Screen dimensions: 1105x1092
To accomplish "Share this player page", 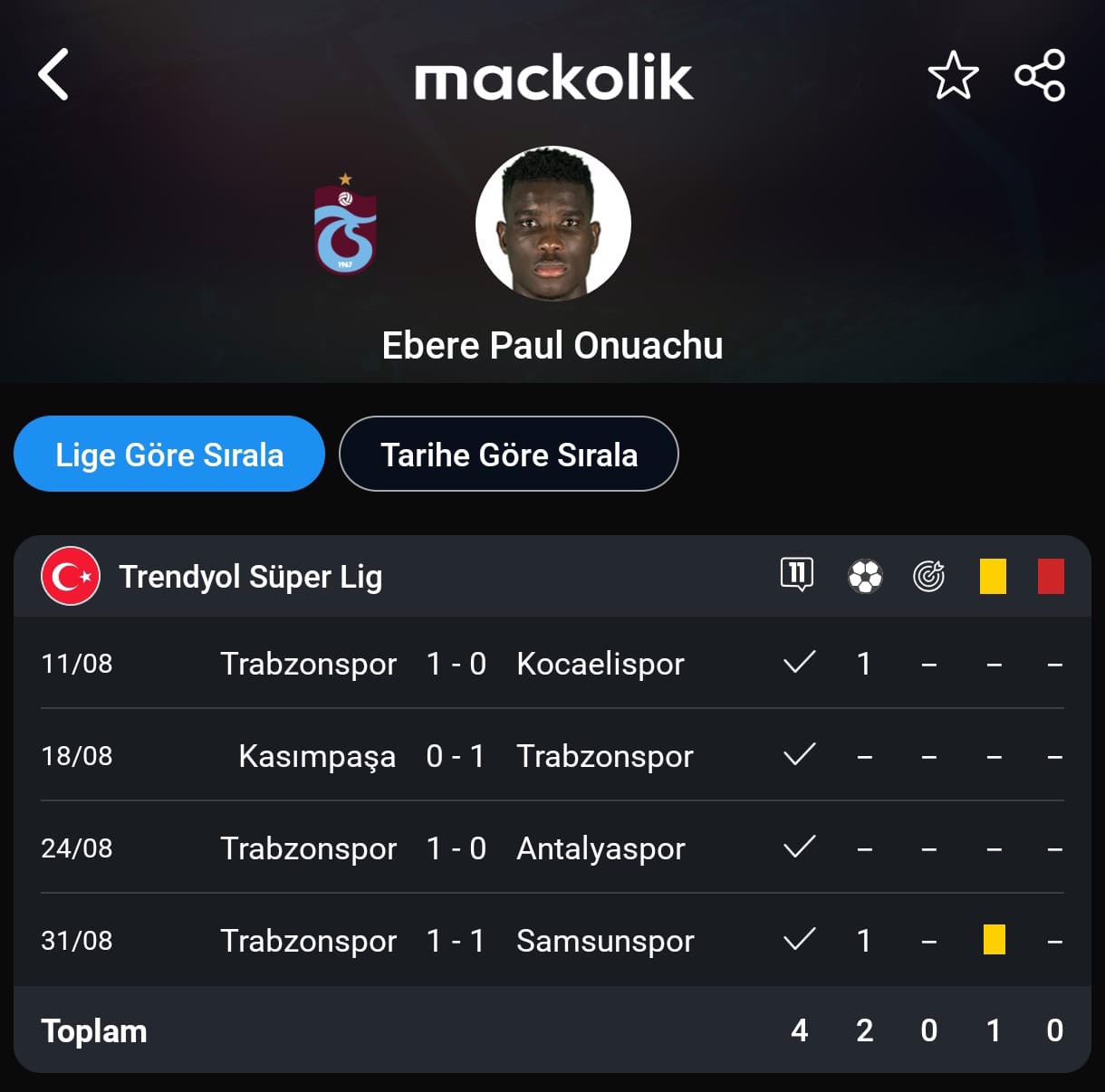I will (1039, 75).
